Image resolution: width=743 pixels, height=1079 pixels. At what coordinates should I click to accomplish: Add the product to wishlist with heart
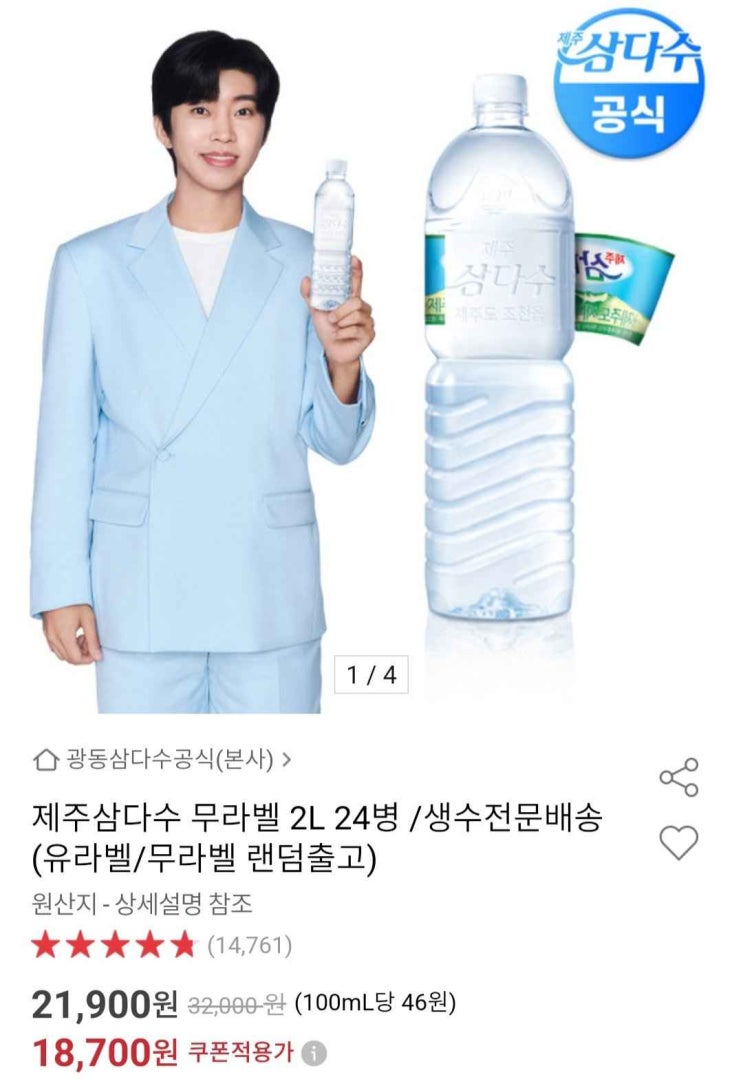pyautogui.click(x=679, y=843)
